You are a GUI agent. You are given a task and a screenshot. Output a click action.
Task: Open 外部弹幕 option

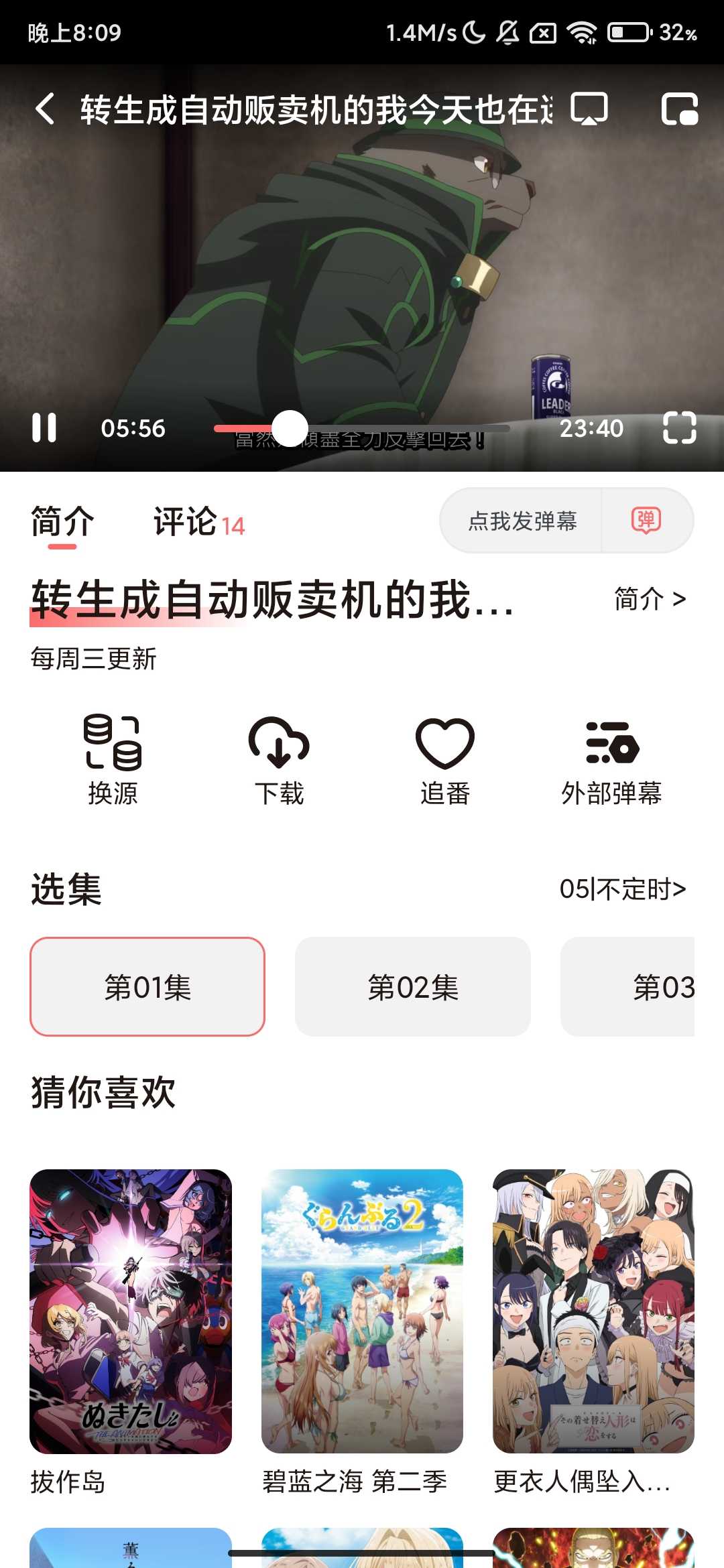pyautogui.click(x=611, y=760)
